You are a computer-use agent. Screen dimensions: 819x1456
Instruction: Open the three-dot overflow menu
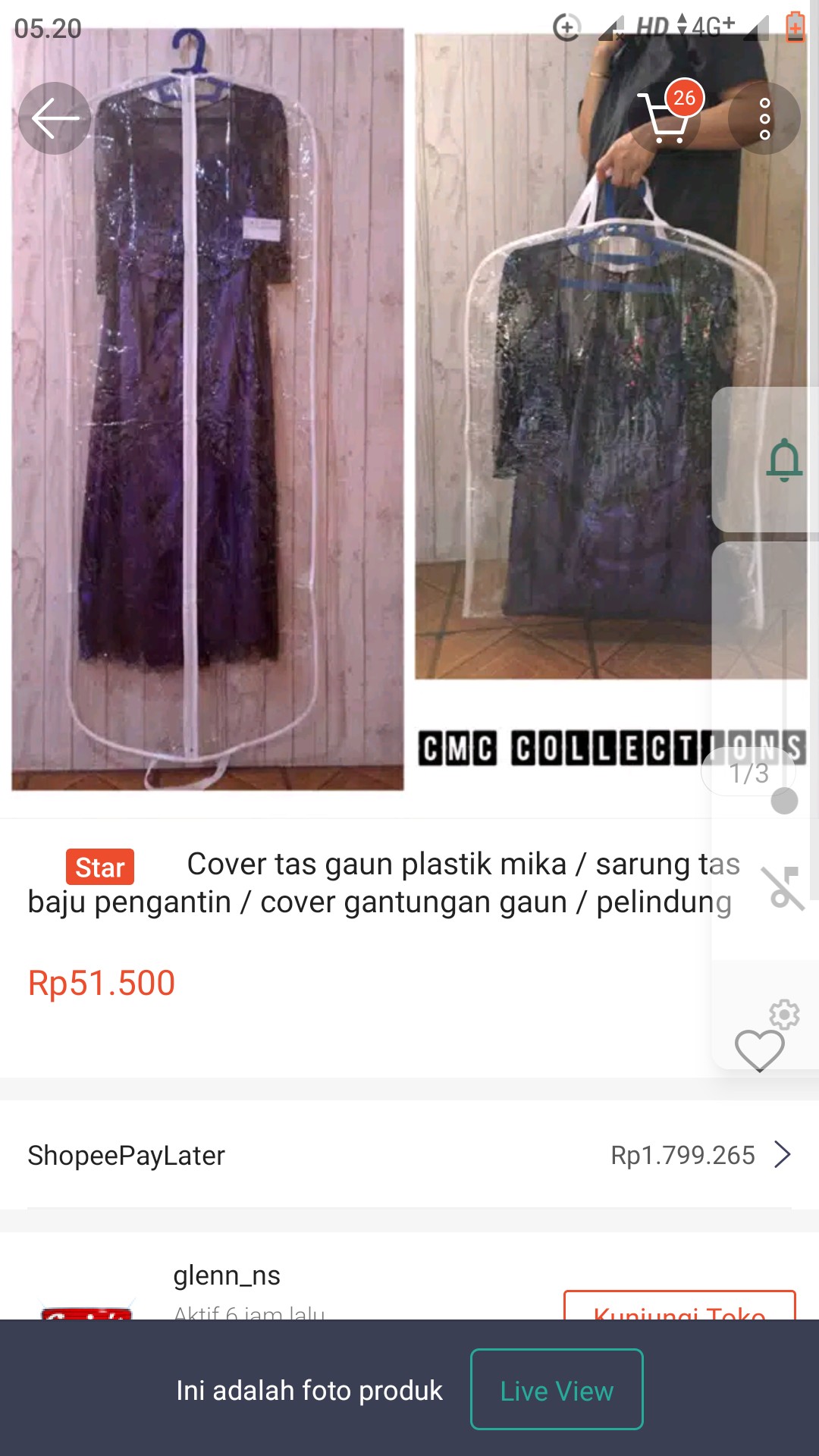tap(764, 118)
